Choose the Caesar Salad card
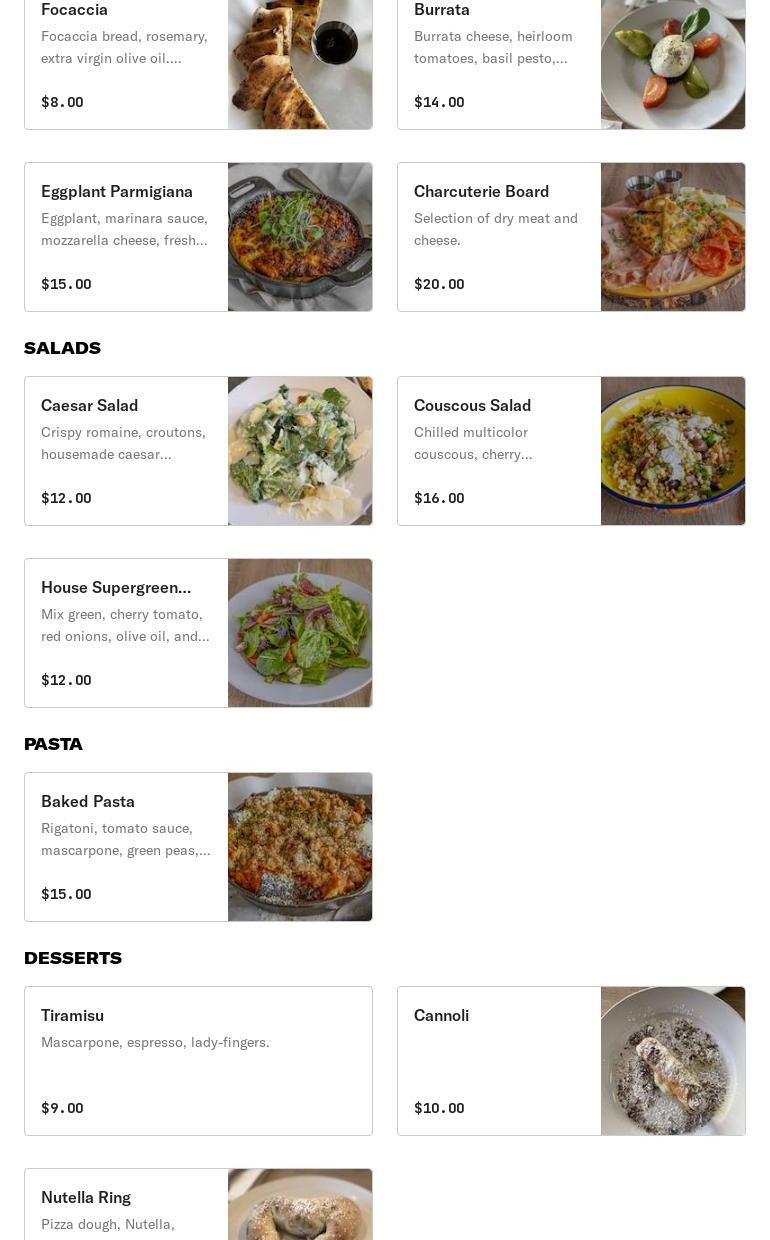Image resolution: width=770 pixels, height=1240 pixels. pos(198,451)
